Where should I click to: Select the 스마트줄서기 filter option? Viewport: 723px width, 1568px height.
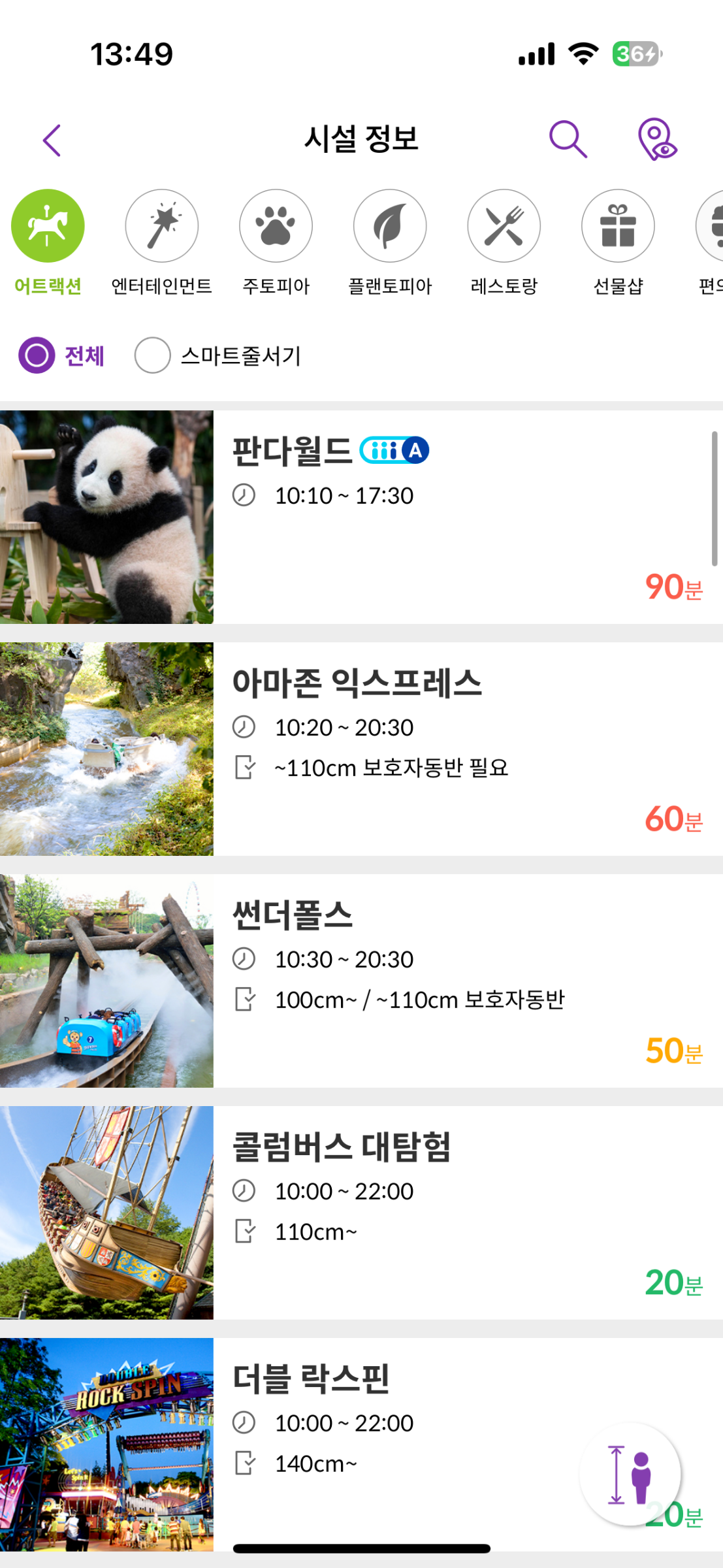(x=217, y=355)
